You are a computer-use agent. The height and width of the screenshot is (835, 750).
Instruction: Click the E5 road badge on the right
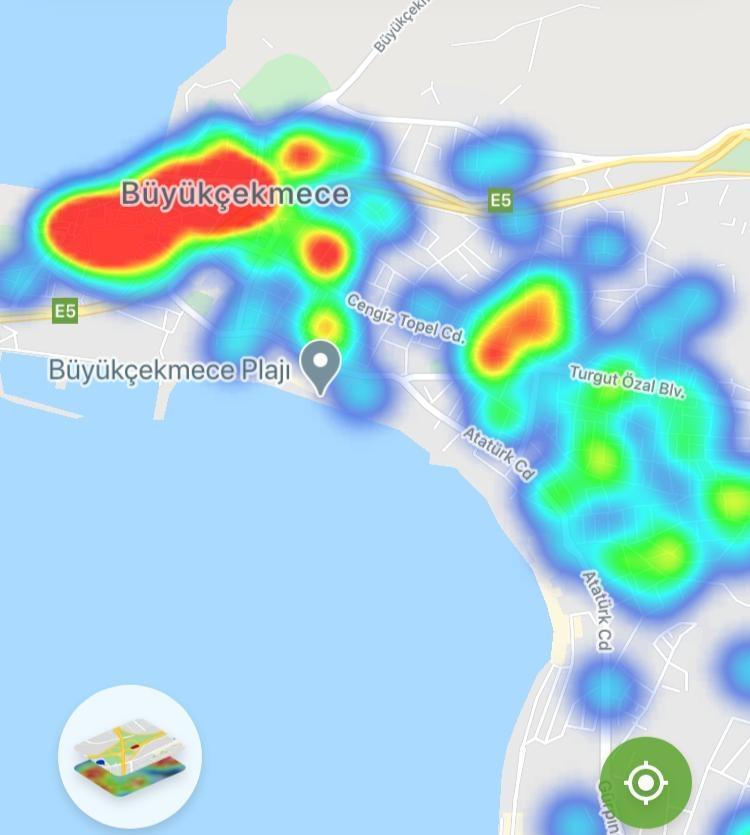coord(501,200)
